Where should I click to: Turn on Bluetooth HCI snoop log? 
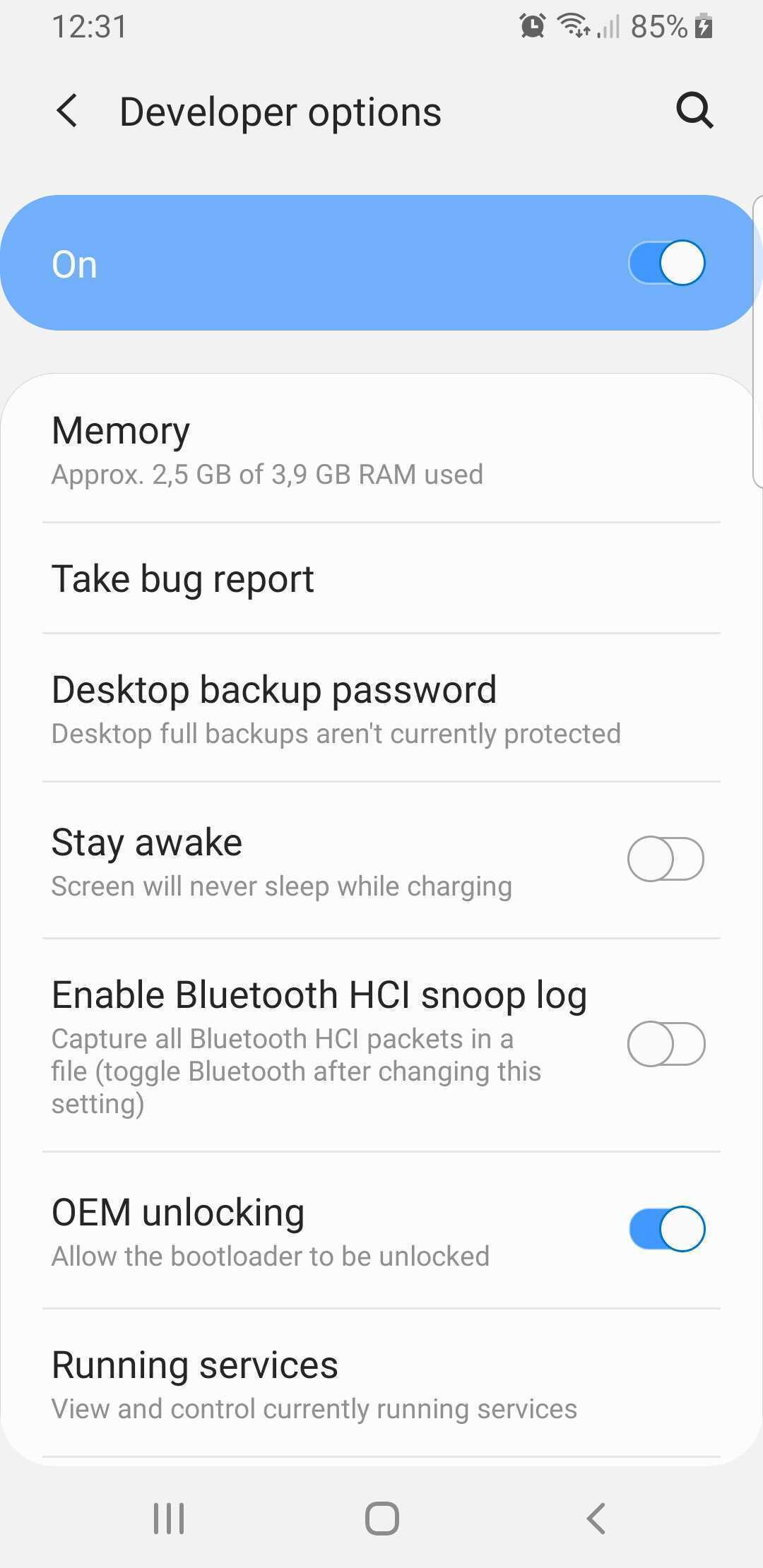[666, 1044]
